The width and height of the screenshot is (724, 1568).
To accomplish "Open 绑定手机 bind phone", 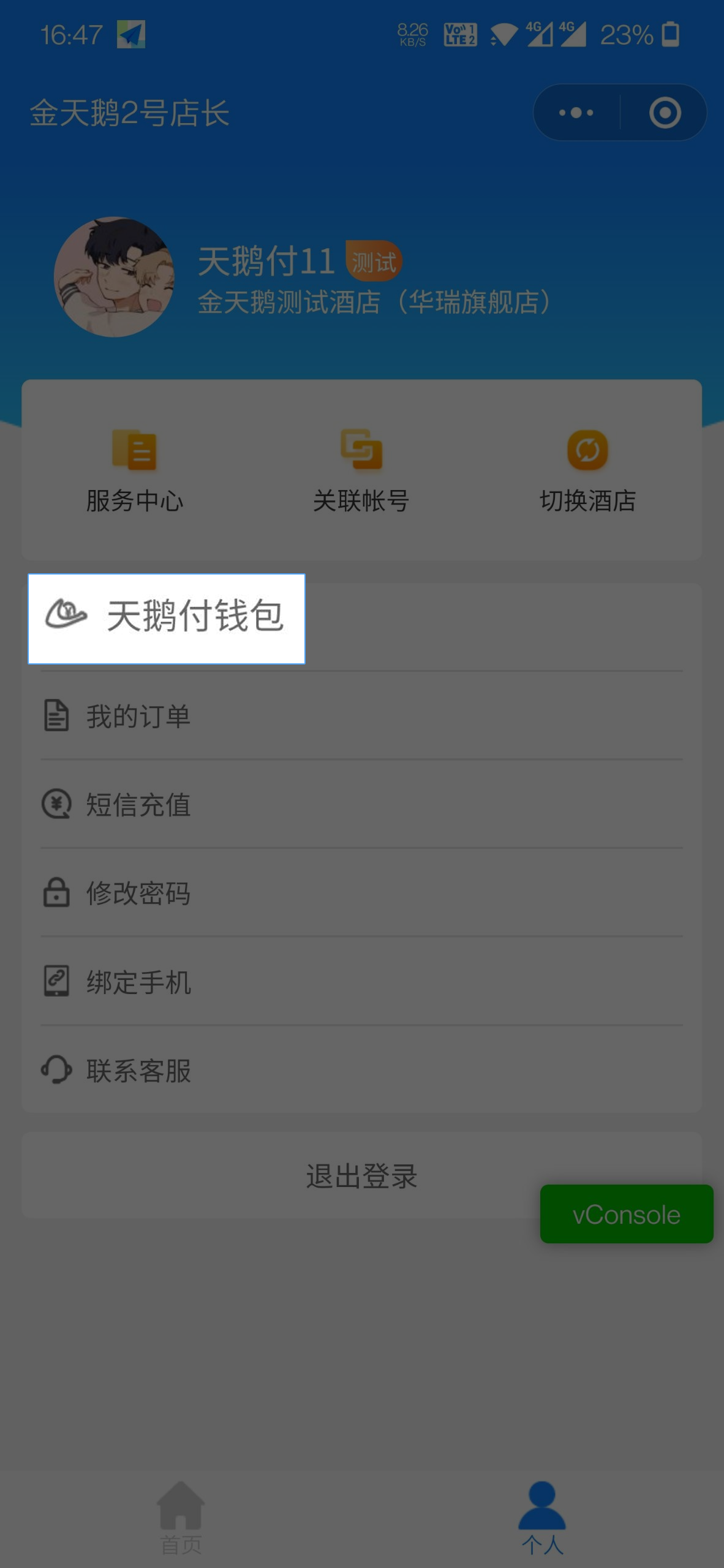I will click(x=361, y=981).
